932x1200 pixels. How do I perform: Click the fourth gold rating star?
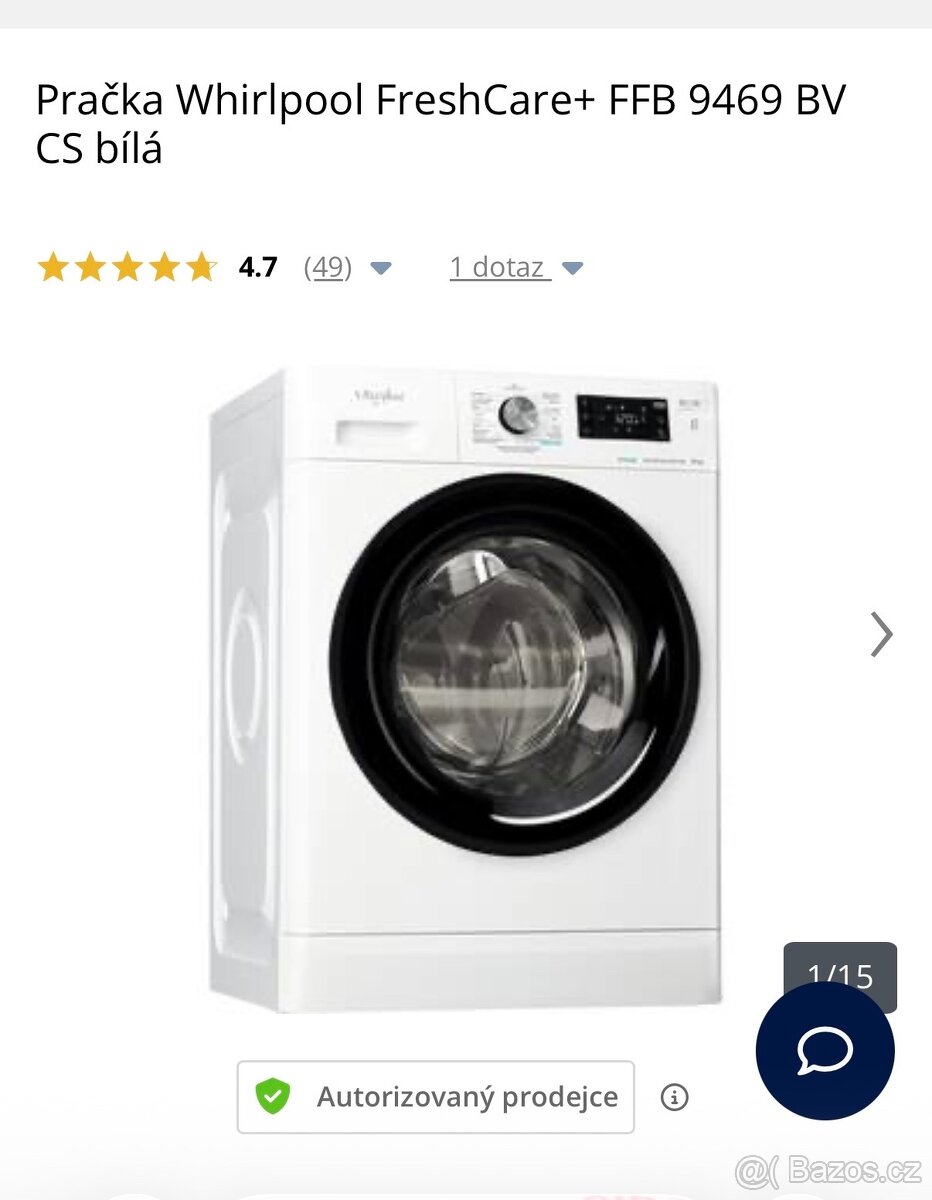click(x=164, y=267)
